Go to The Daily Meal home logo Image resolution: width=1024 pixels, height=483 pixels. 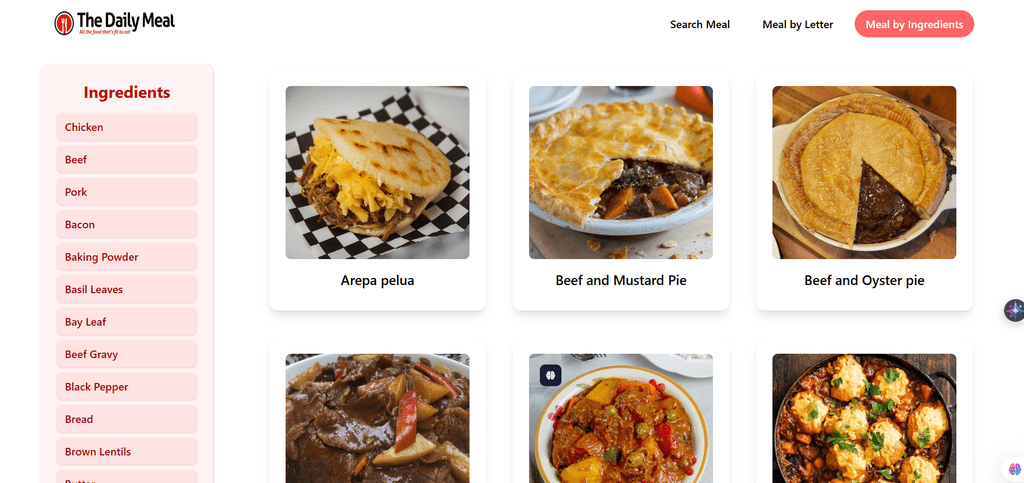click(x=114, y=23)
